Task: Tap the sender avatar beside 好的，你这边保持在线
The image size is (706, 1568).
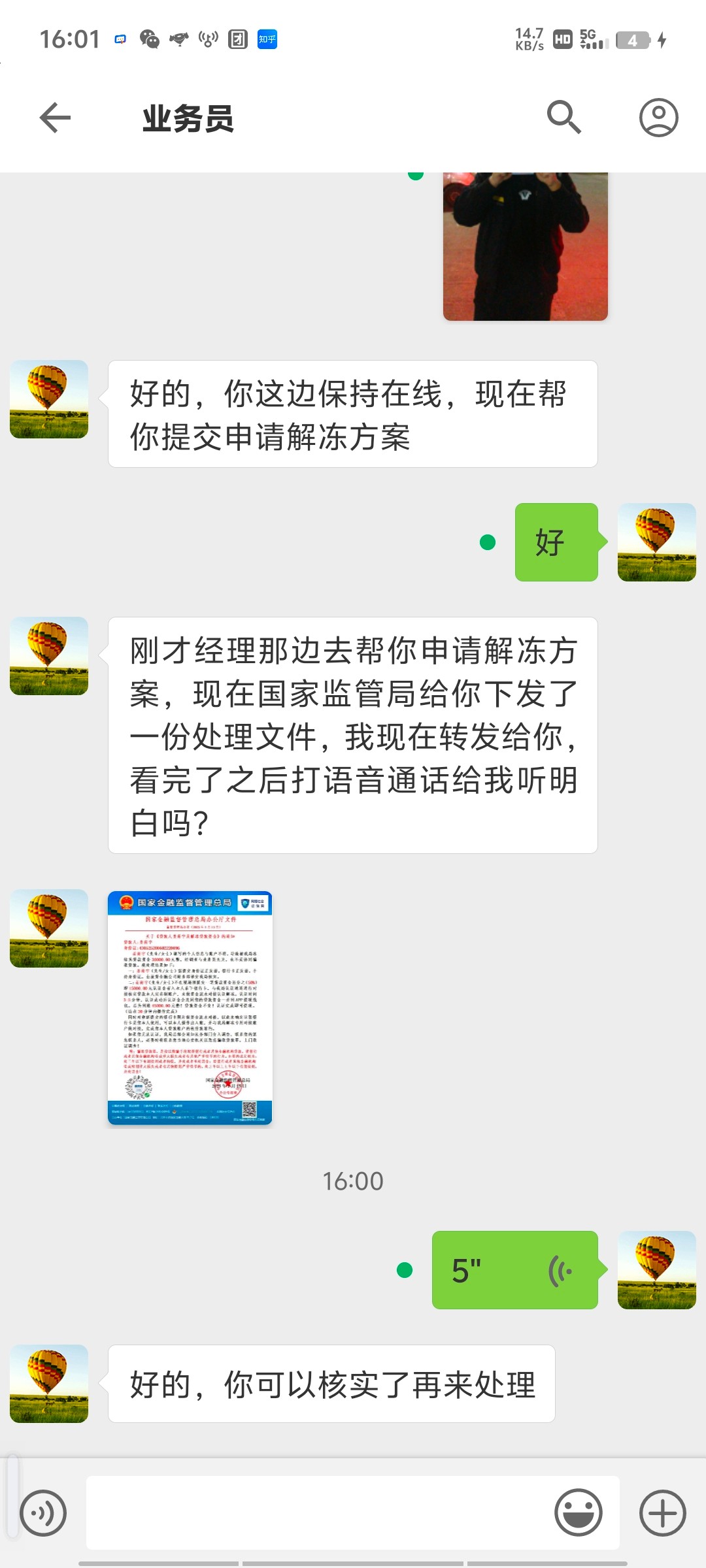Action: 49,399
